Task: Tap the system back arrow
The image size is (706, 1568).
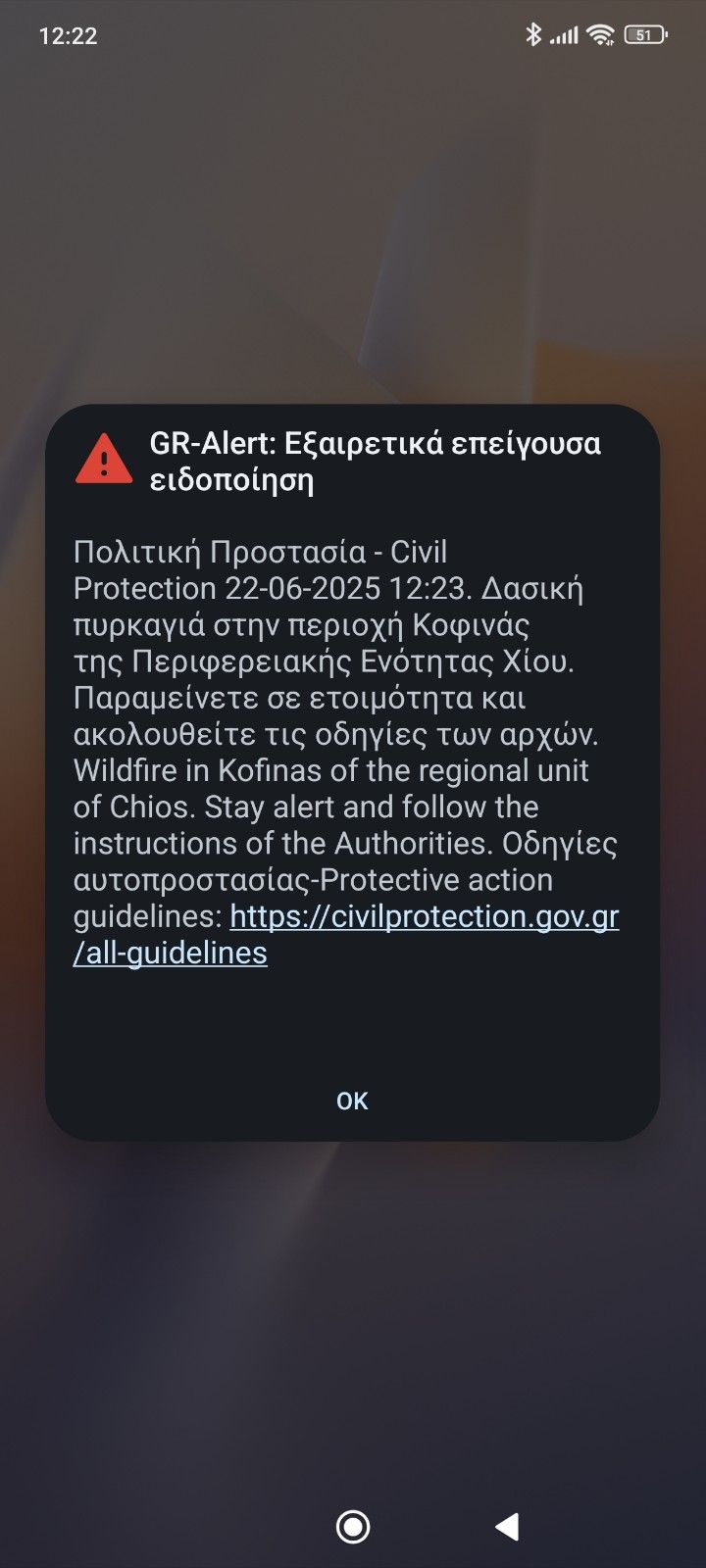Action: [507, 1526]
